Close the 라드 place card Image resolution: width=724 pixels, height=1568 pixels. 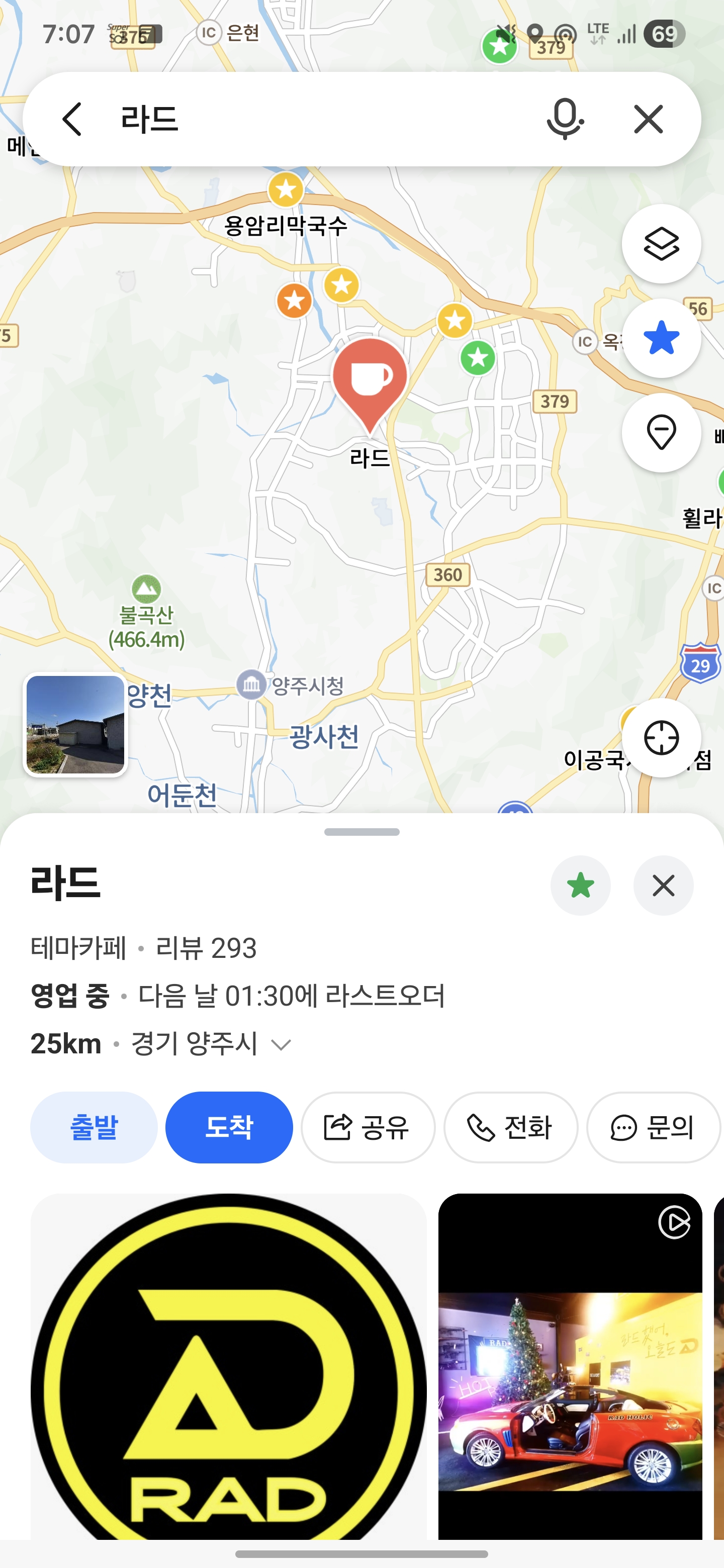(663, 886)
